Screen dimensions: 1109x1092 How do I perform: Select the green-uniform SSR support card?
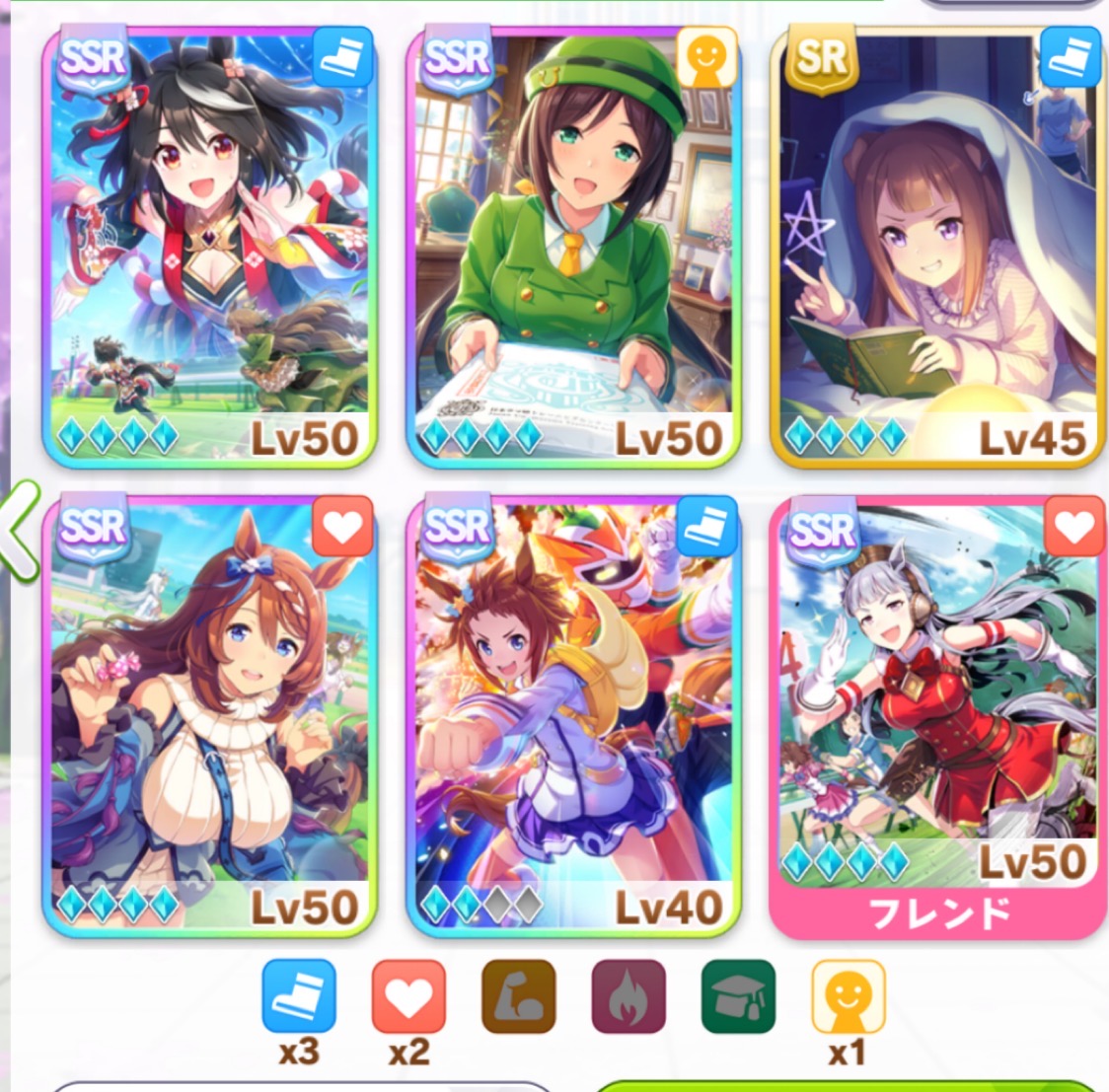pyautogui.click(x=573, y=247)
